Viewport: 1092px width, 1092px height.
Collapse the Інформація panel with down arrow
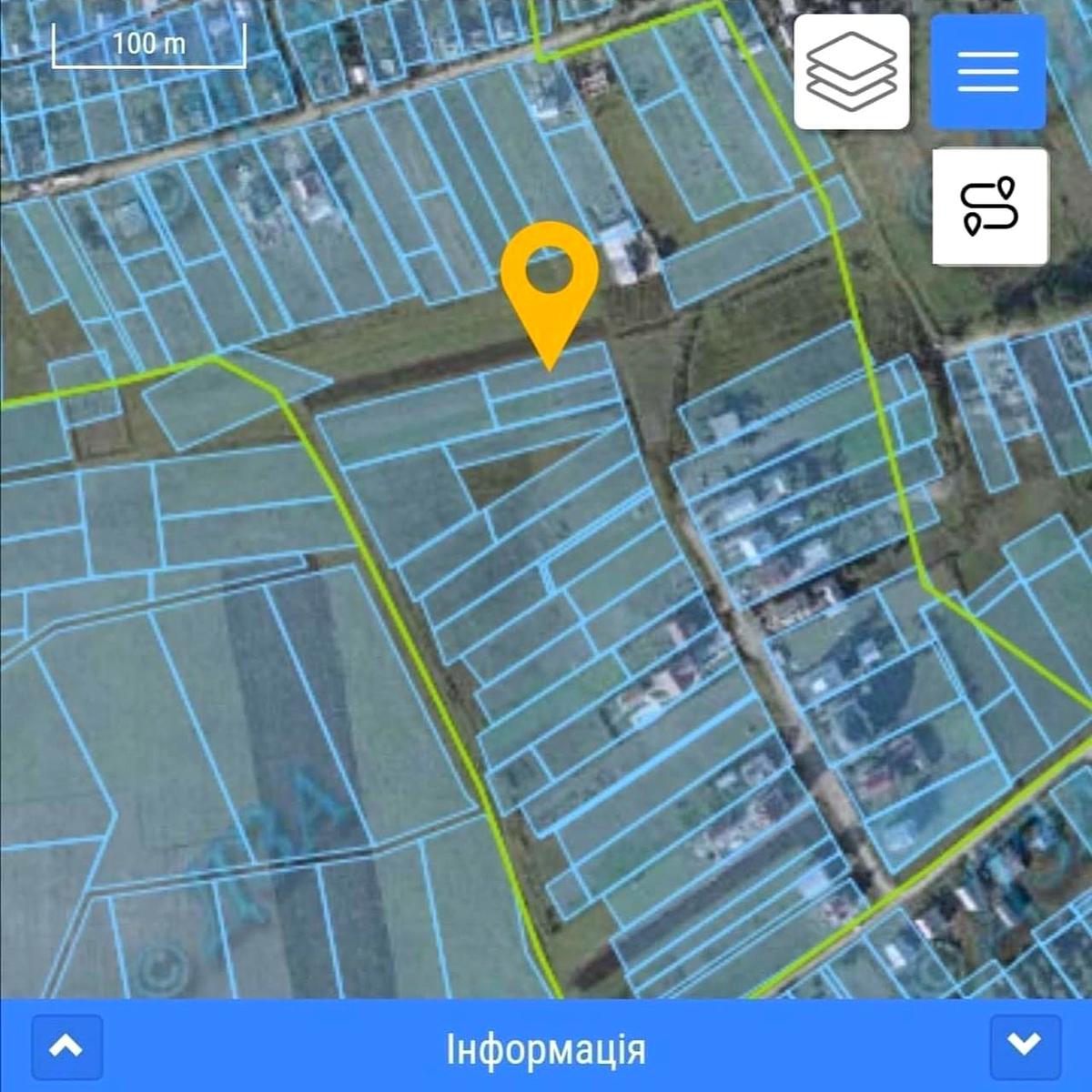[1025, 1046]
